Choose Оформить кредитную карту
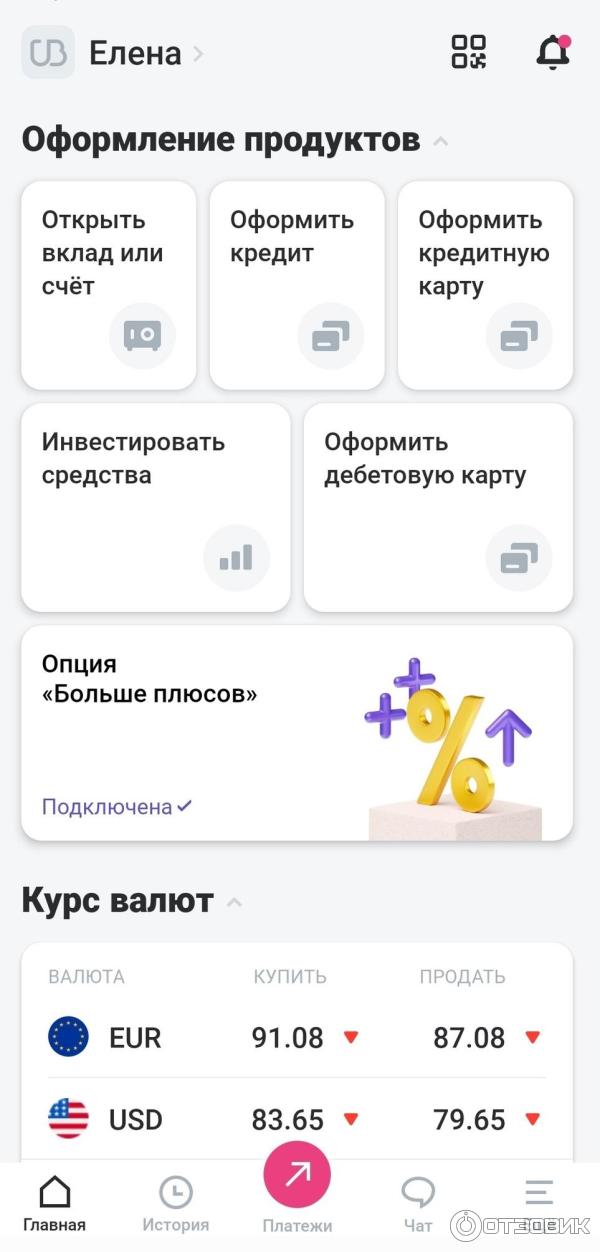Viewport: 600px width, 1252px height. (485, 285)
